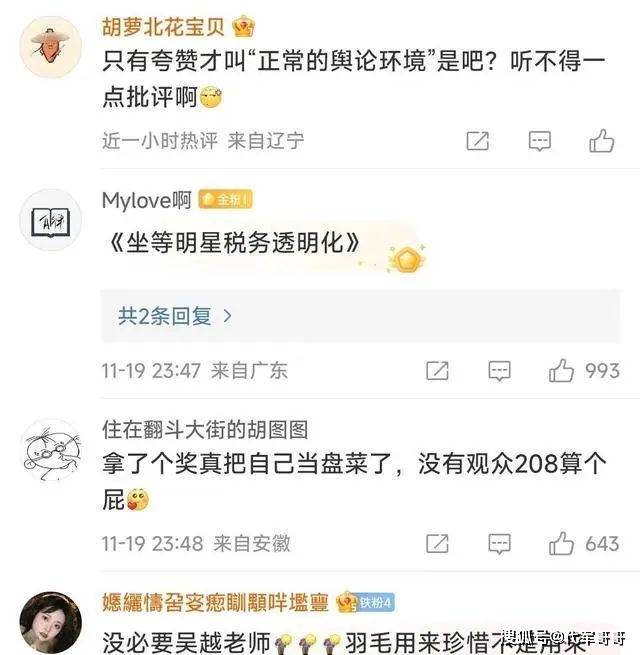Reply to Mylove啊's comment
This screenshot has height=655, width=640.
pos(498,371)
